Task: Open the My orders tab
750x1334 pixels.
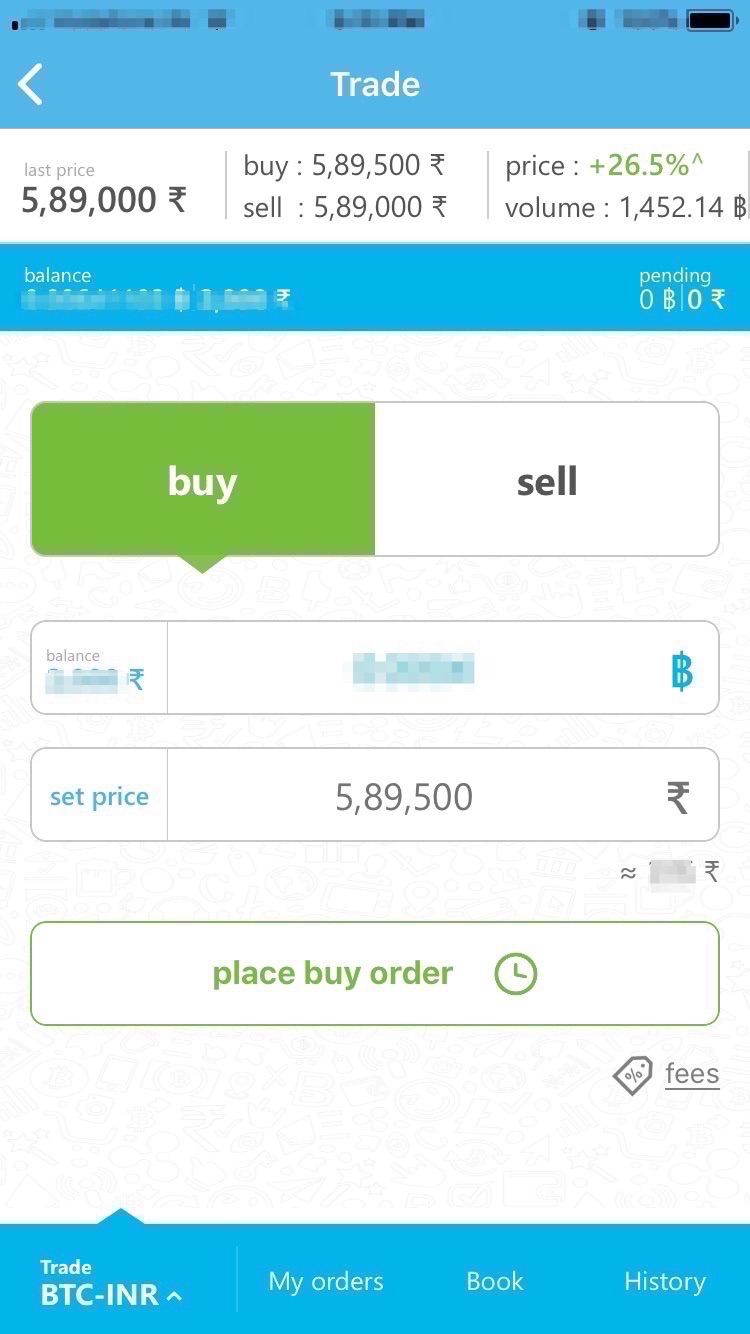Action: coord(326,1281)
